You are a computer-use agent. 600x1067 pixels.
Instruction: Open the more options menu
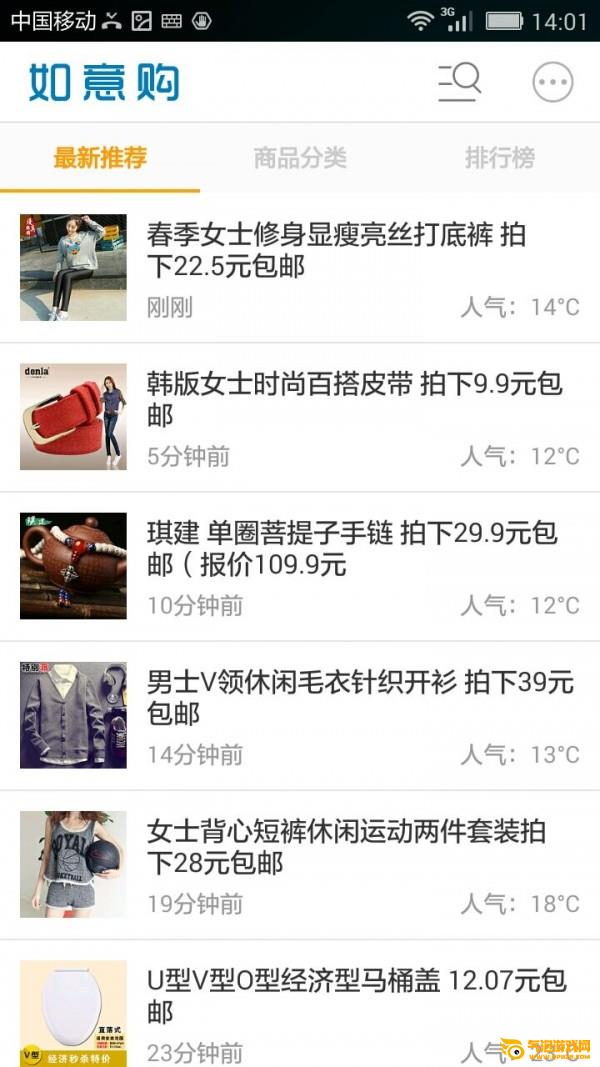click(x=553, y=82)
